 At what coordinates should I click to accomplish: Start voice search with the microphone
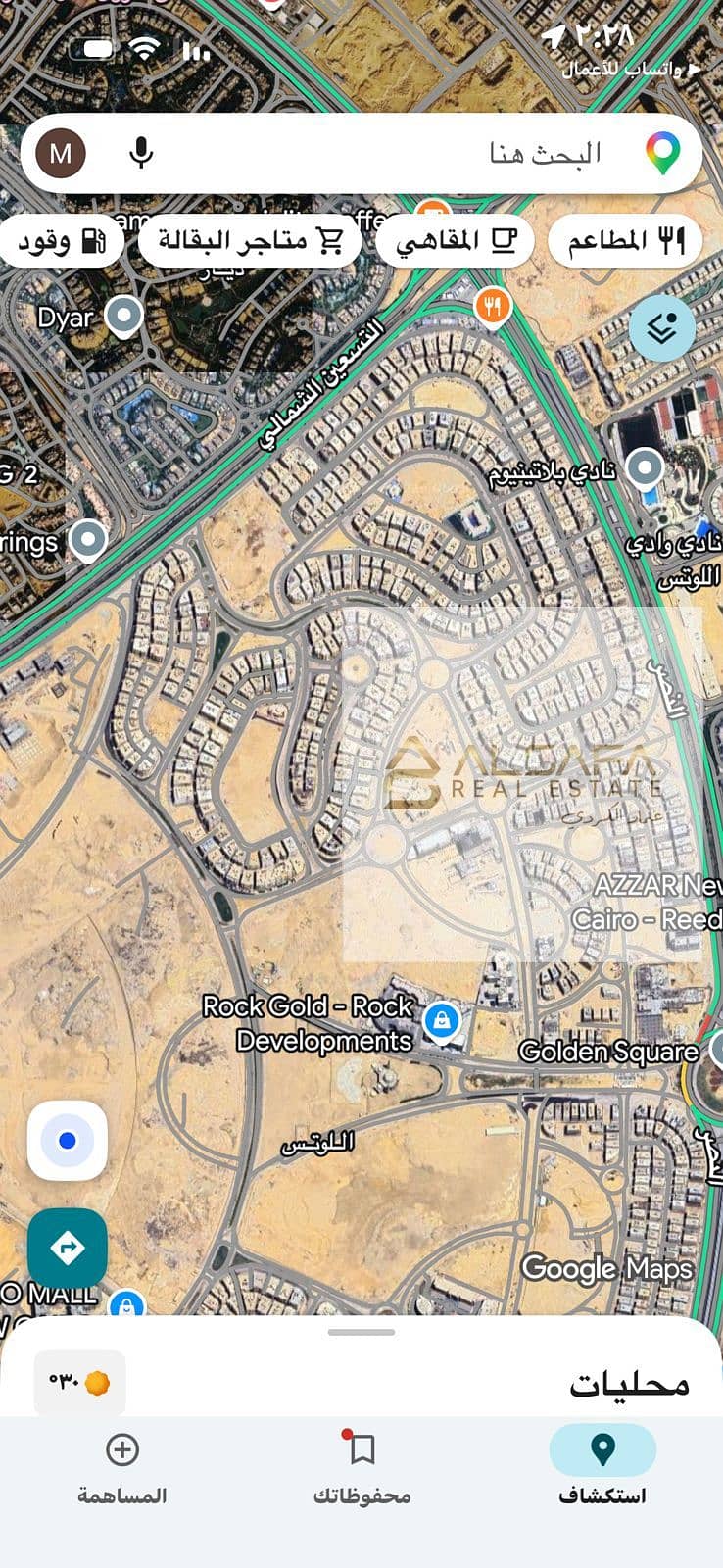coord(141,154)
